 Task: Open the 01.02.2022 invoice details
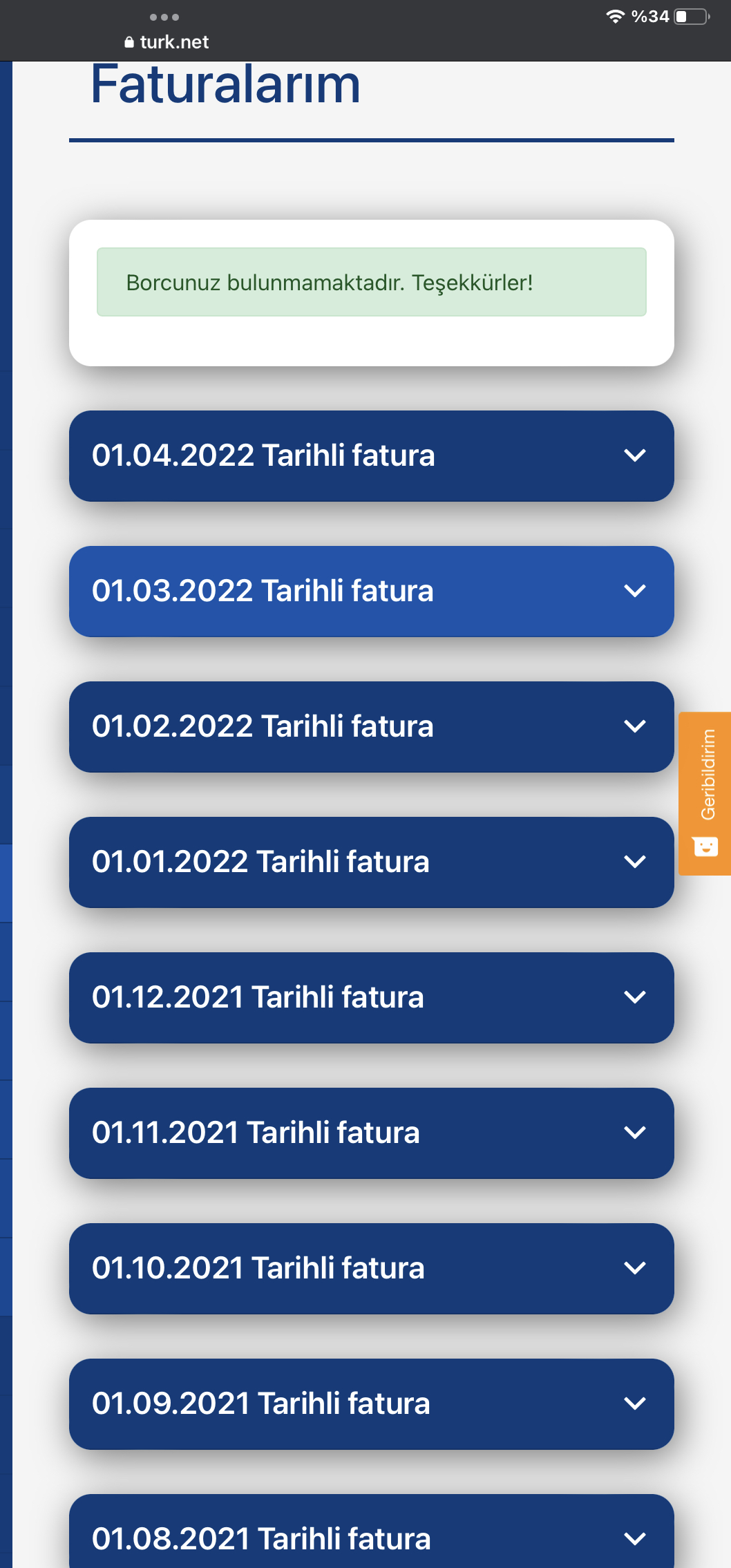click(371, 727)
